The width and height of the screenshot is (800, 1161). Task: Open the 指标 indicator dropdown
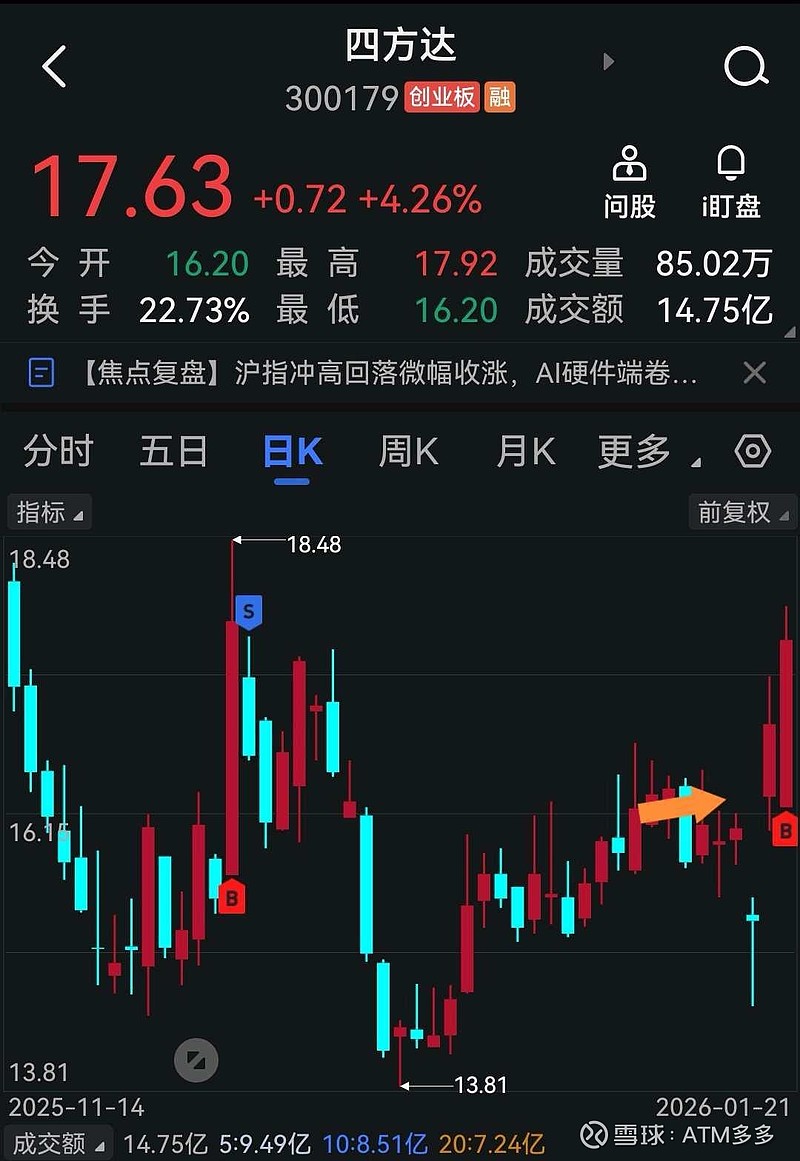[48, 512]
